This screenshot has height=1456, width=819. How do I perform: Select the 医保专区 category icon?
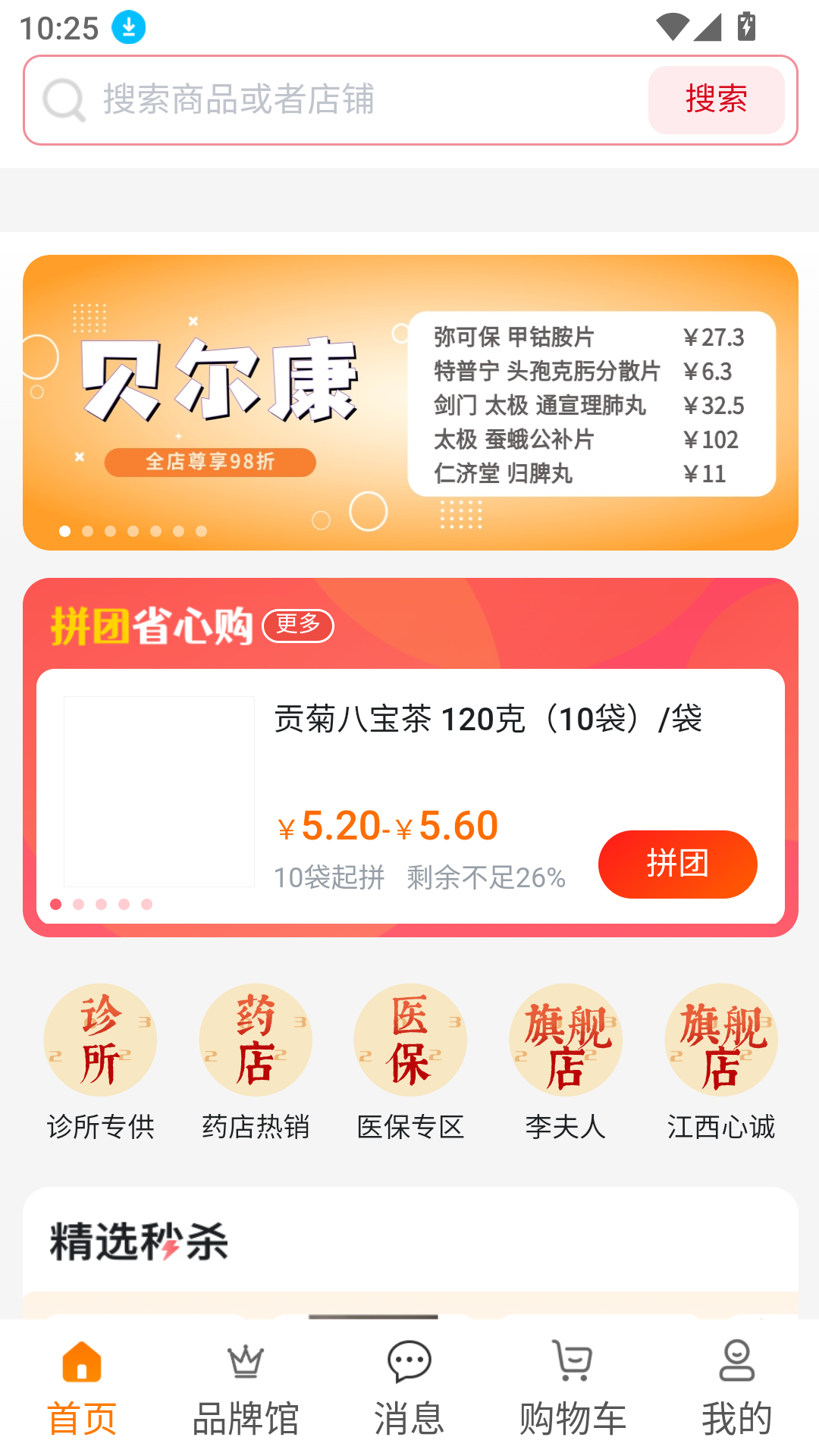tap(410, 1040)
